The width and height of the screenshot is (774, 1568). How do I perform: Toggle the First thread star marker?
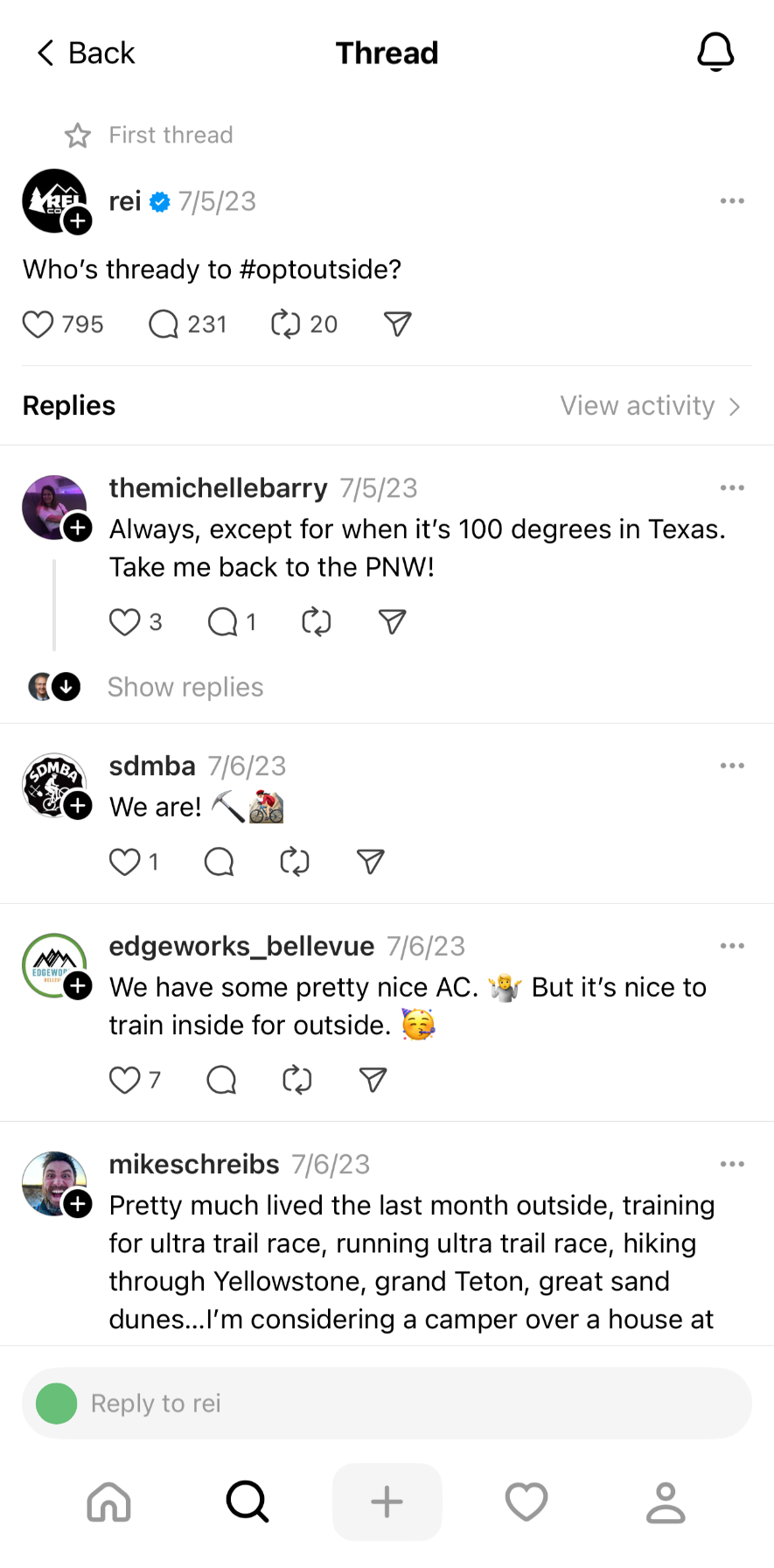pos(78,135)
